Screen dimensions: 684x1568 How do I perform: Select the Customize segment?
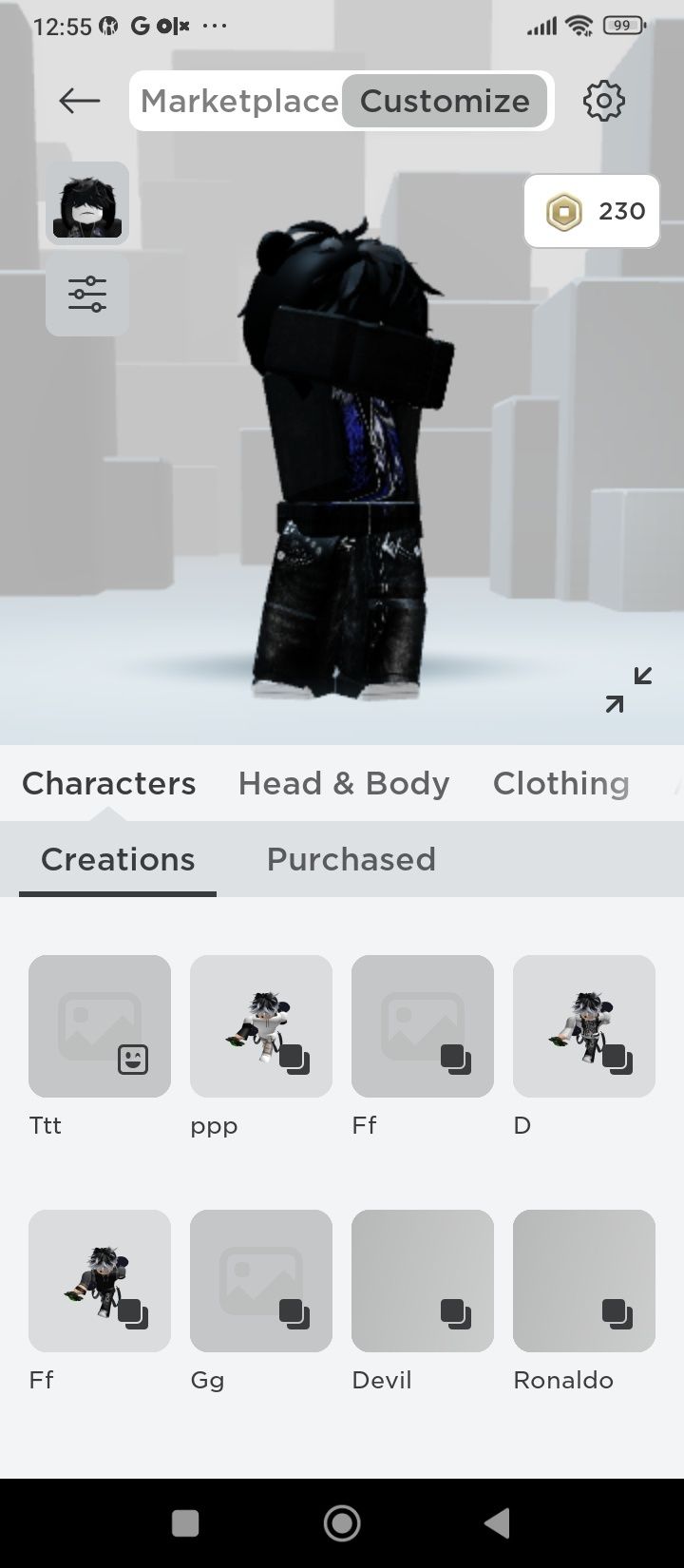tap(445, 101)
